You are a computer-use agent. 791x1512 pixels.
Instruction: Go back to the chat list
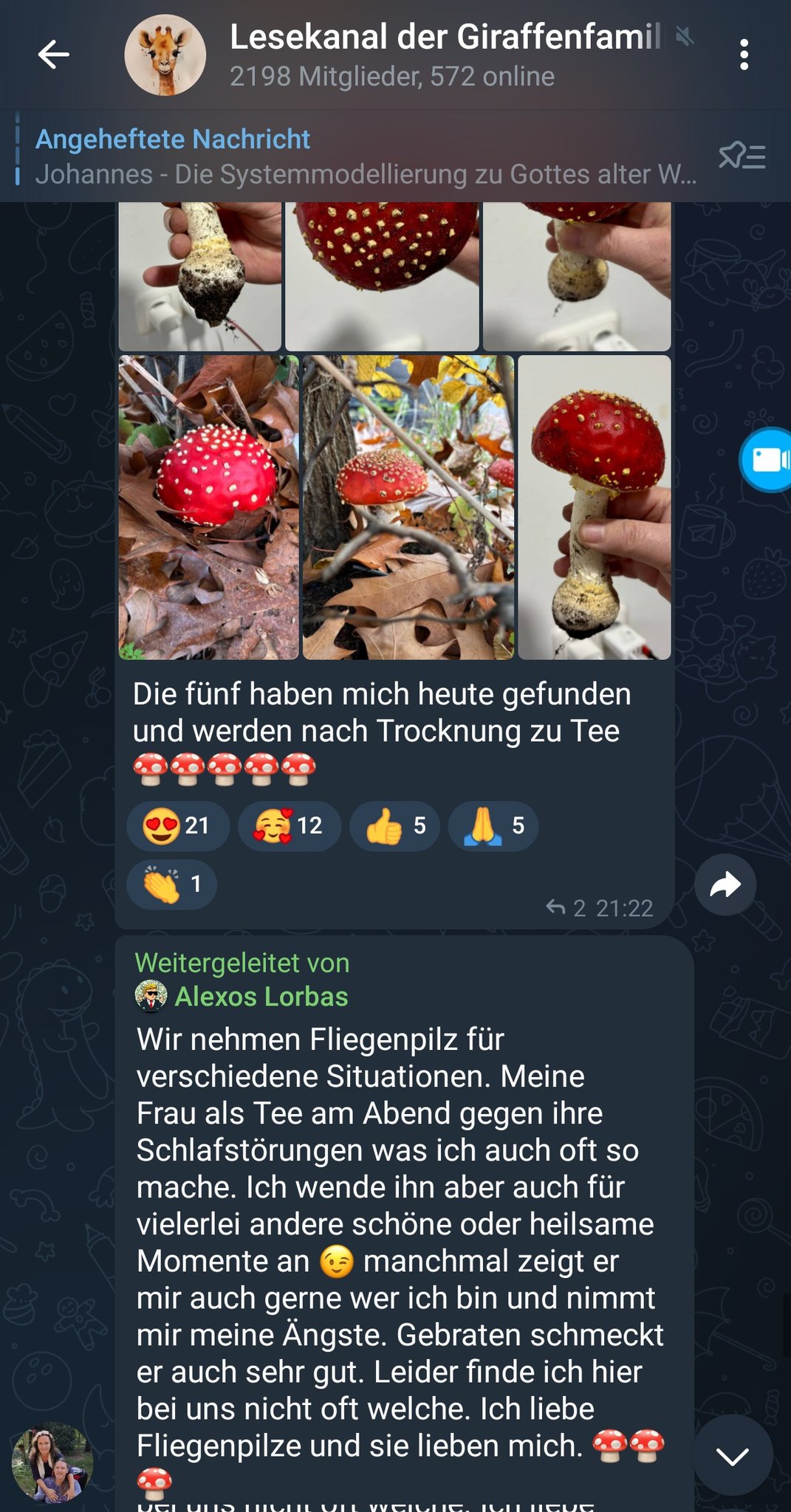[53, 55]
